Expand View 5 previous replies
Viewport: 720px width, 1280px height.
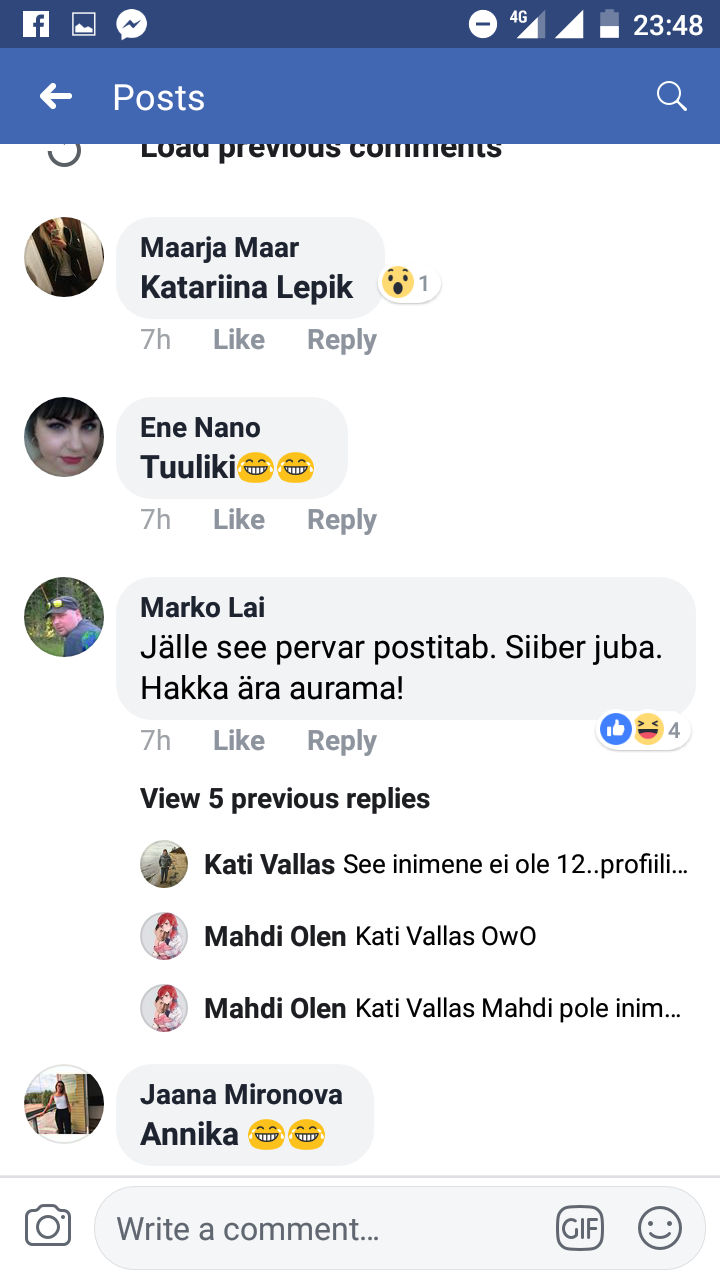coord(285,799)
